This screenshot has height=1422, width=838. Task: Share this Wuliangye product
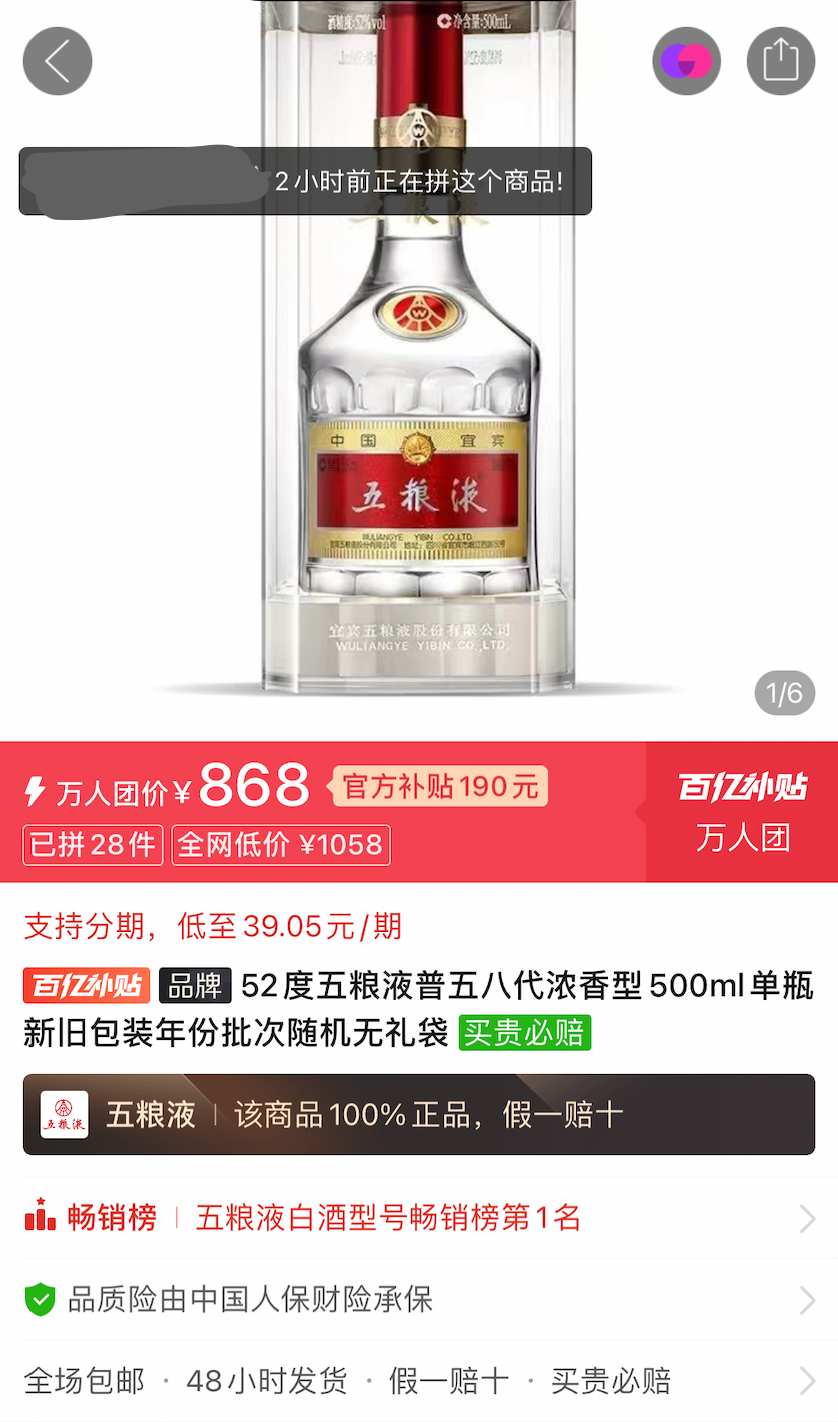point(780,61)
